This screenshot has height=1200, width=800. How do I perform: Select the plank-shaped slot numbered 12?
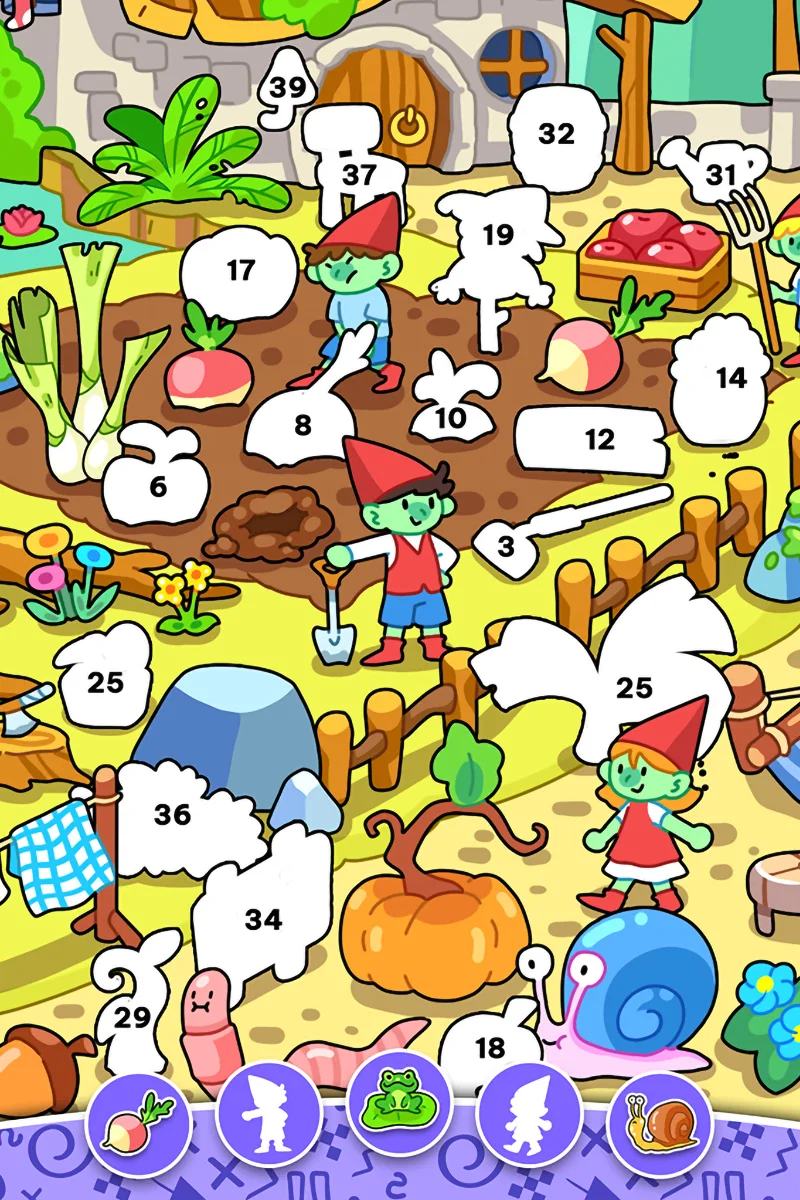[595, 440]
